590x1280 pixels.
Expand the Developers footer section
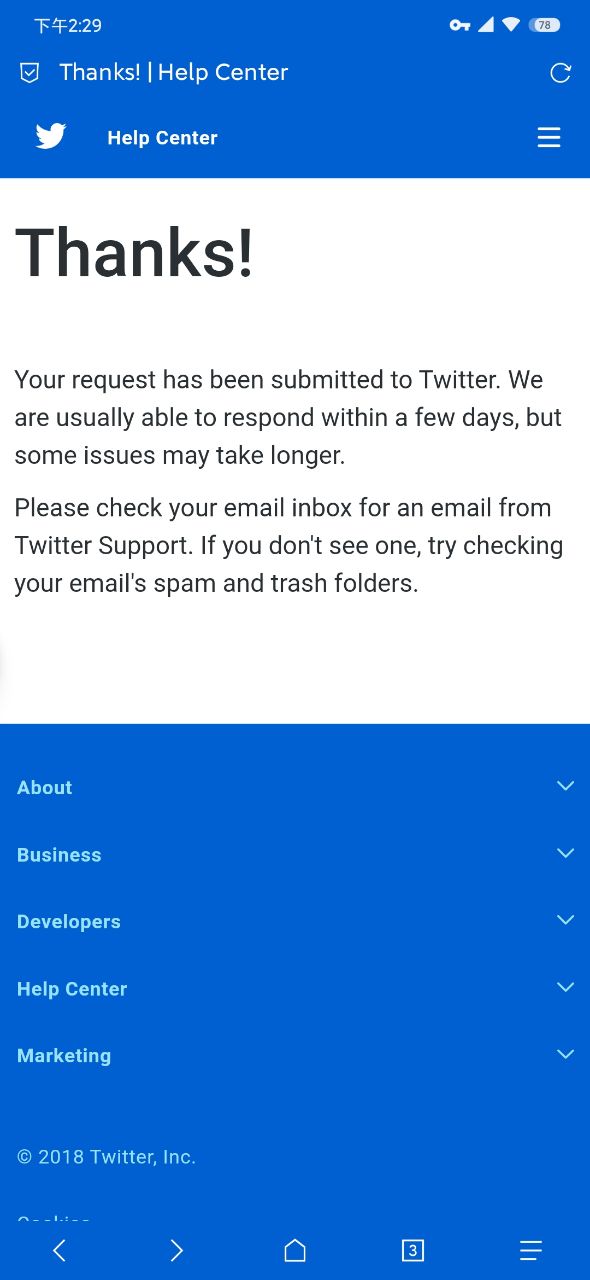coord(295,921)
